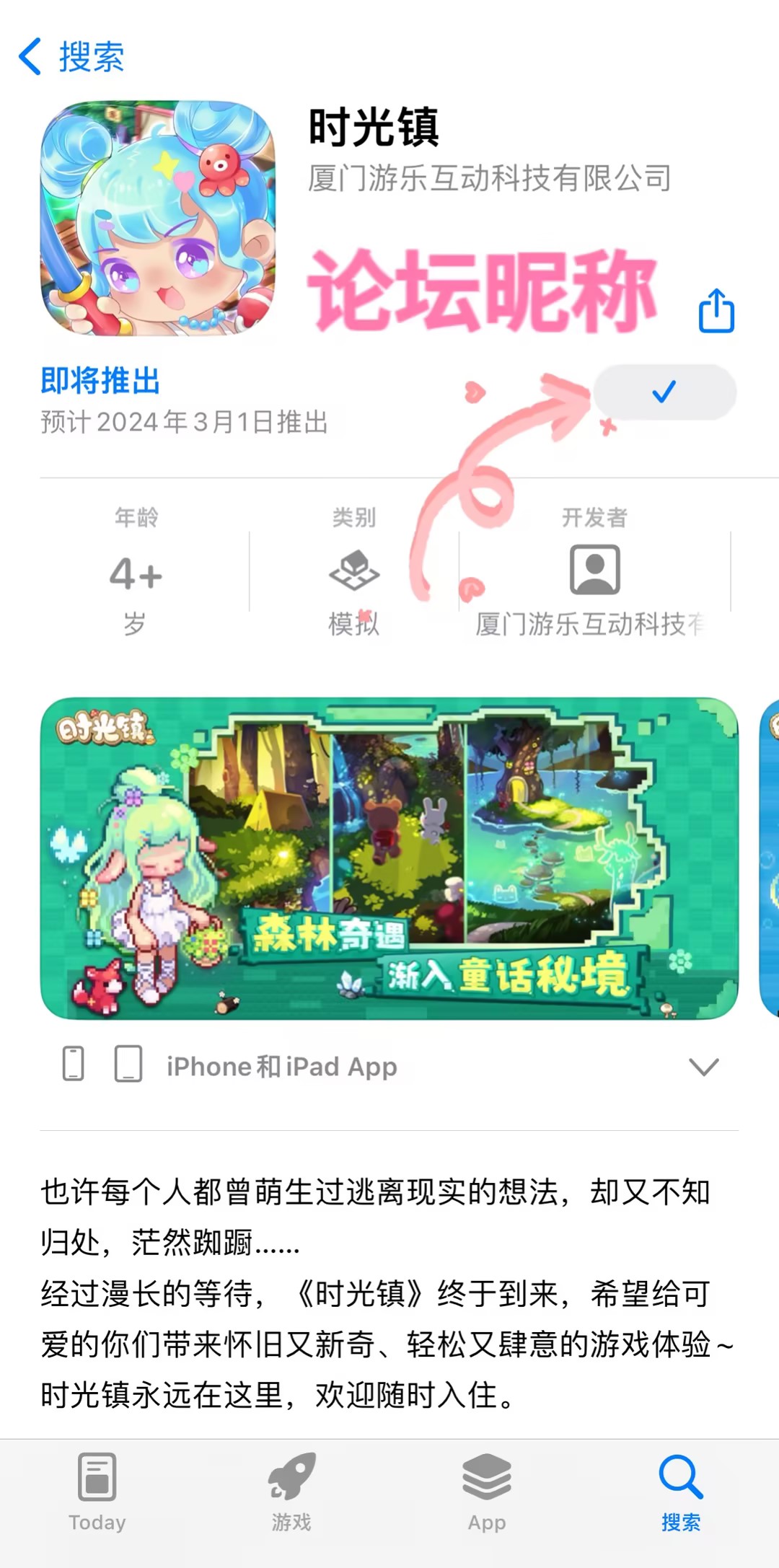
Task: Open the 森林奇遇 screenshot preview
Action: (x=389, y=858)
